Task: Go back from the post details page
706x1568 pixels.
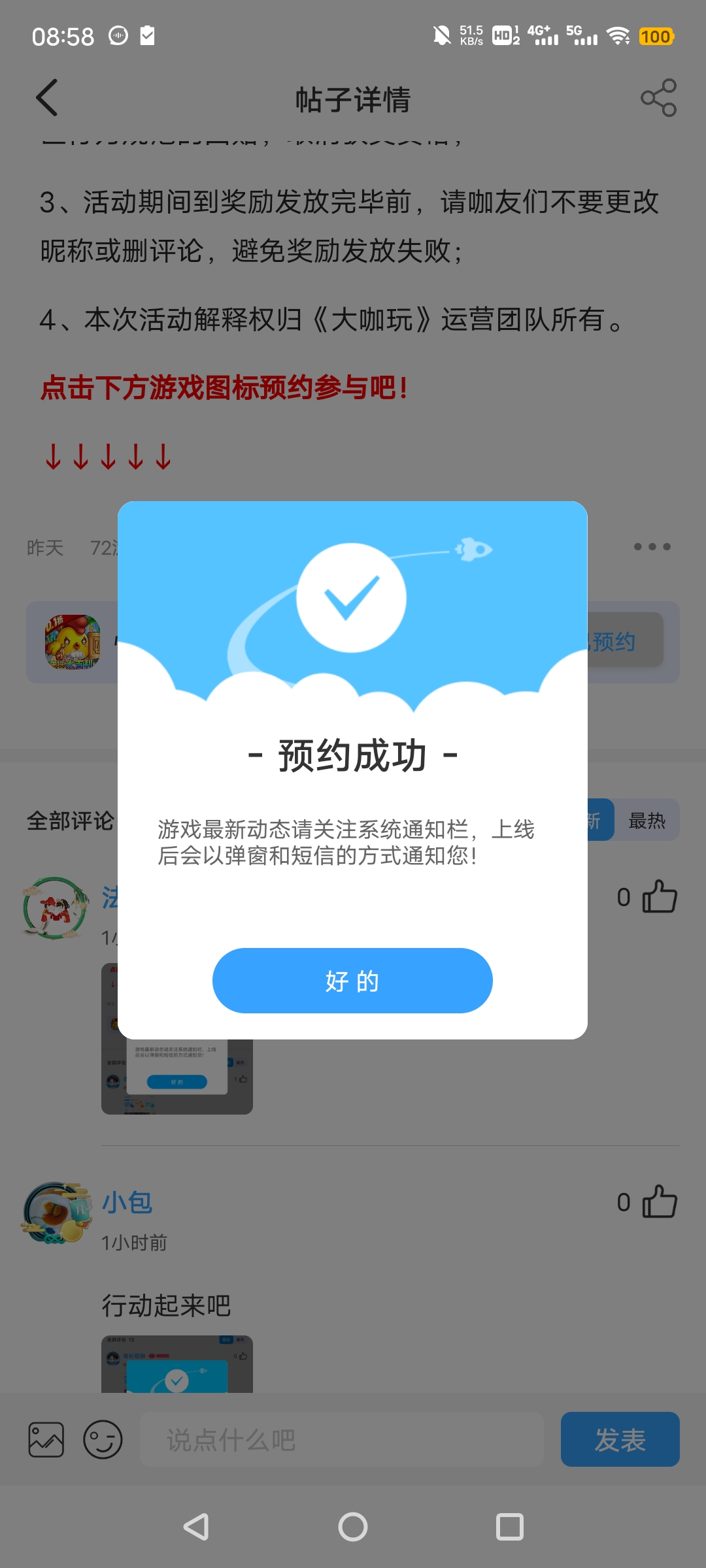Action: [47, 98]
